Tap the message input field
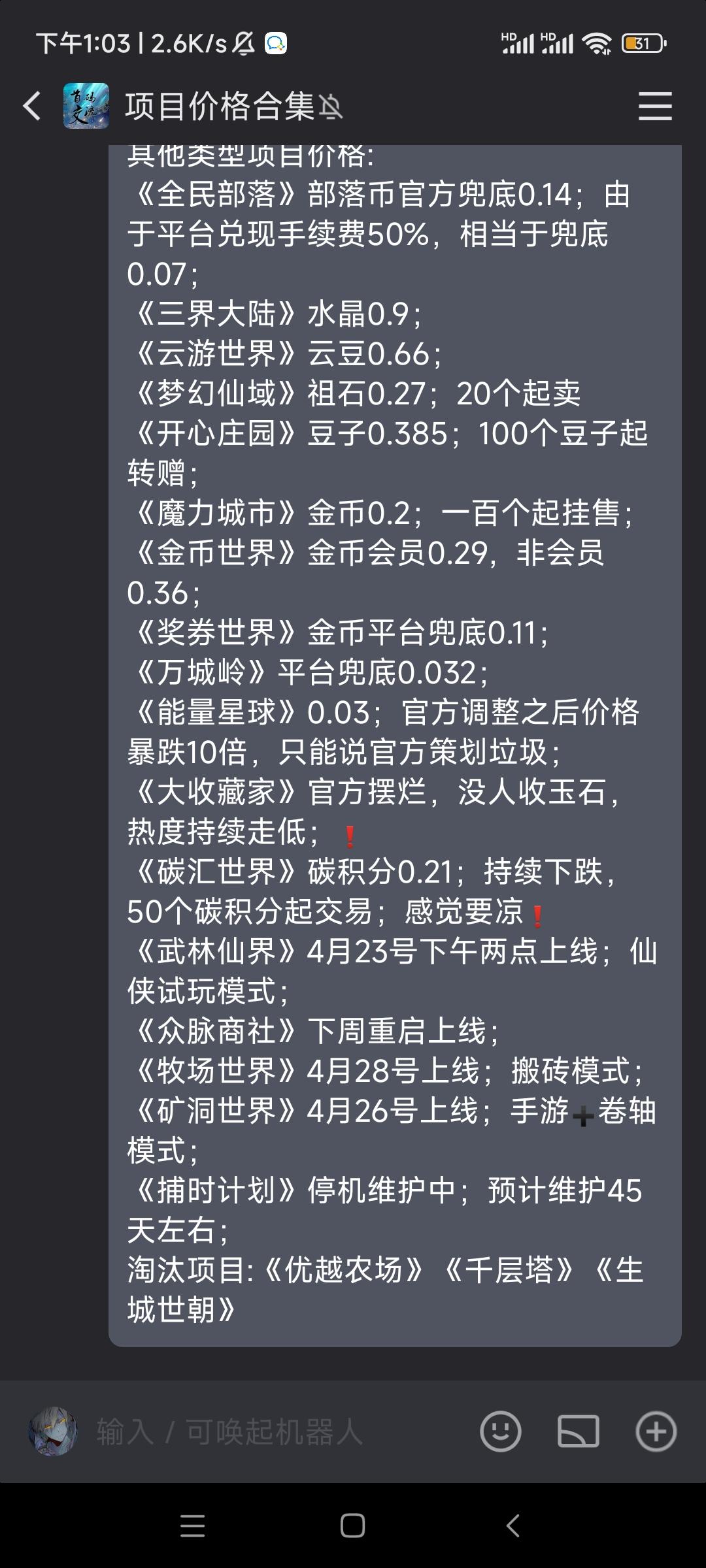This screenshot has width=706, height=1568. point(275,1432)
